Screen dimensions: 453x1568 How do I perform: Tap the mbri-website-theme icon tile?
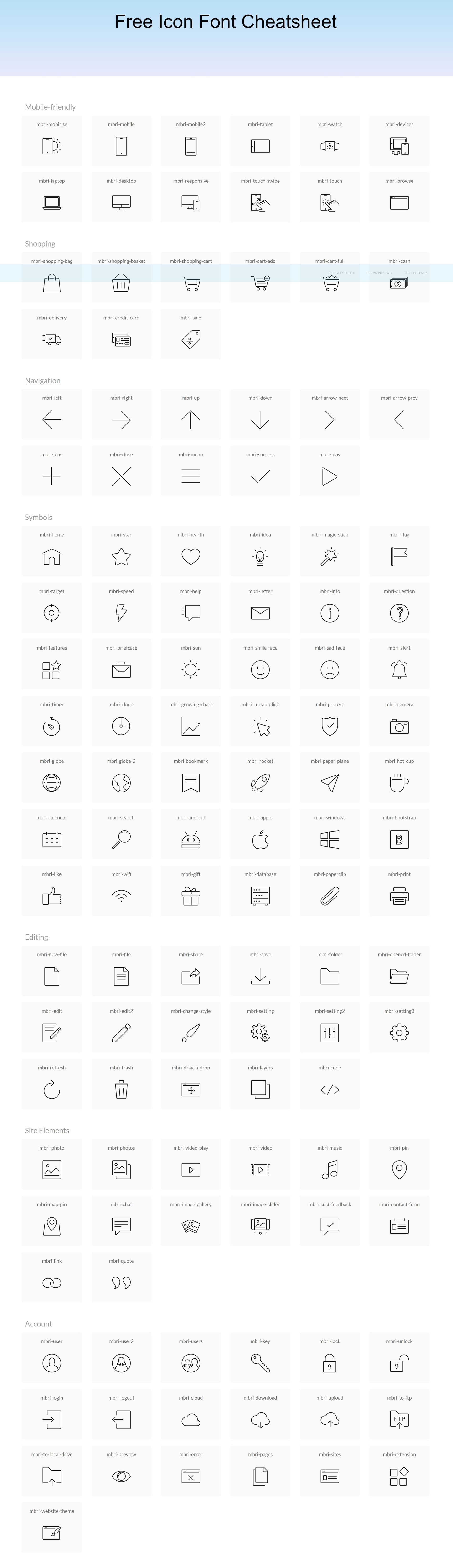tap(52, 1528)
